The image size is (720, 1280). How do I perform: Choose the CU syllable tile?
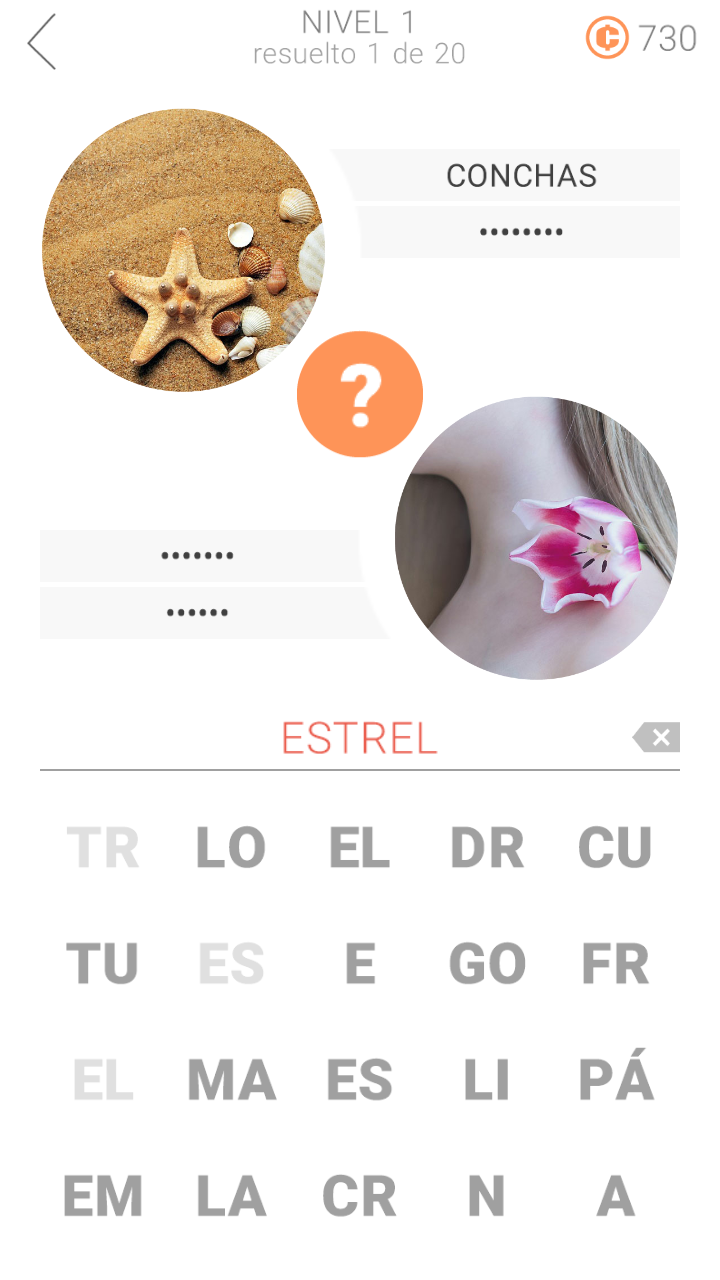[x=615, y=848]
